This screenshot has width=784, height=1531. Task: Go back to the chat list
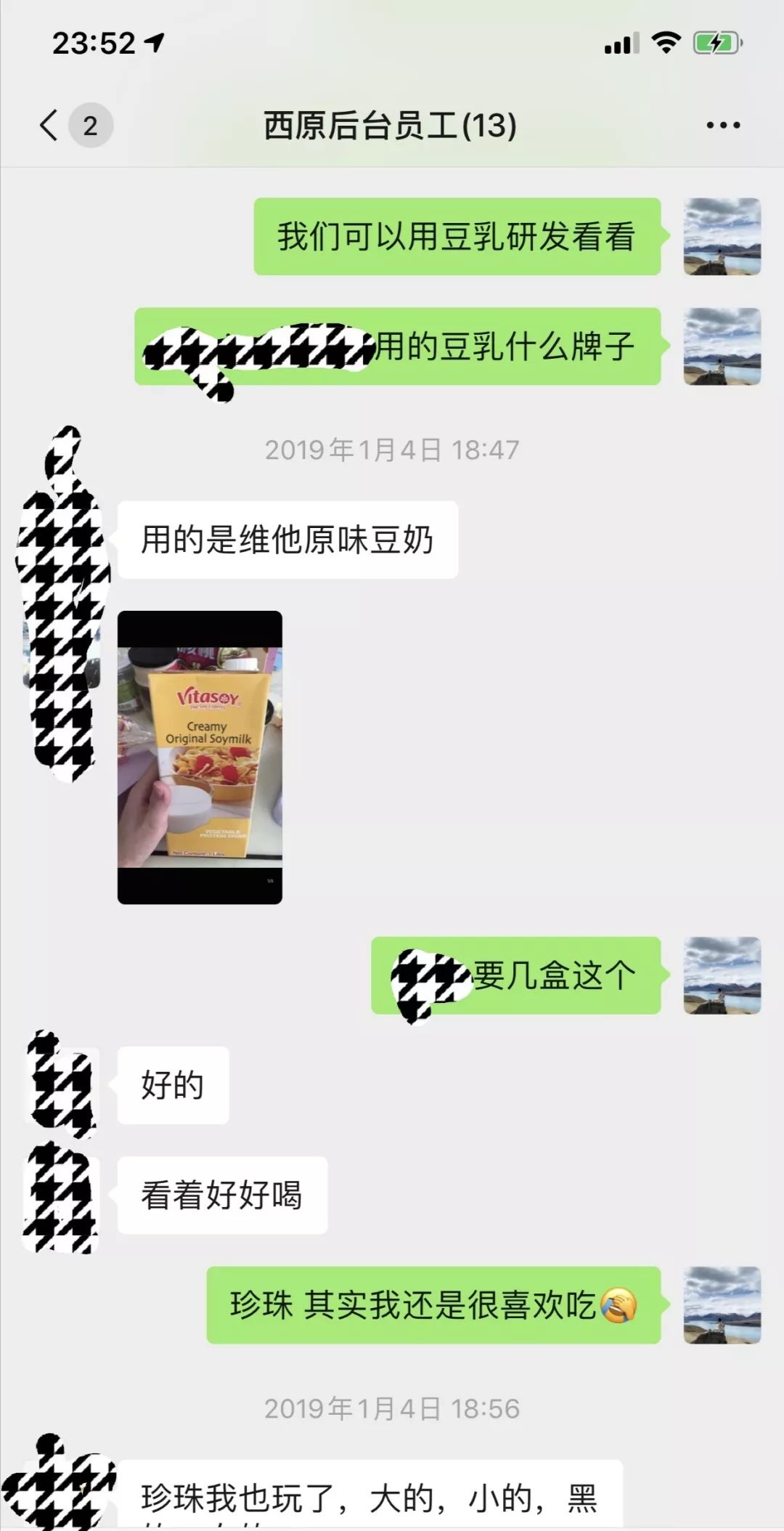[49, 125]
